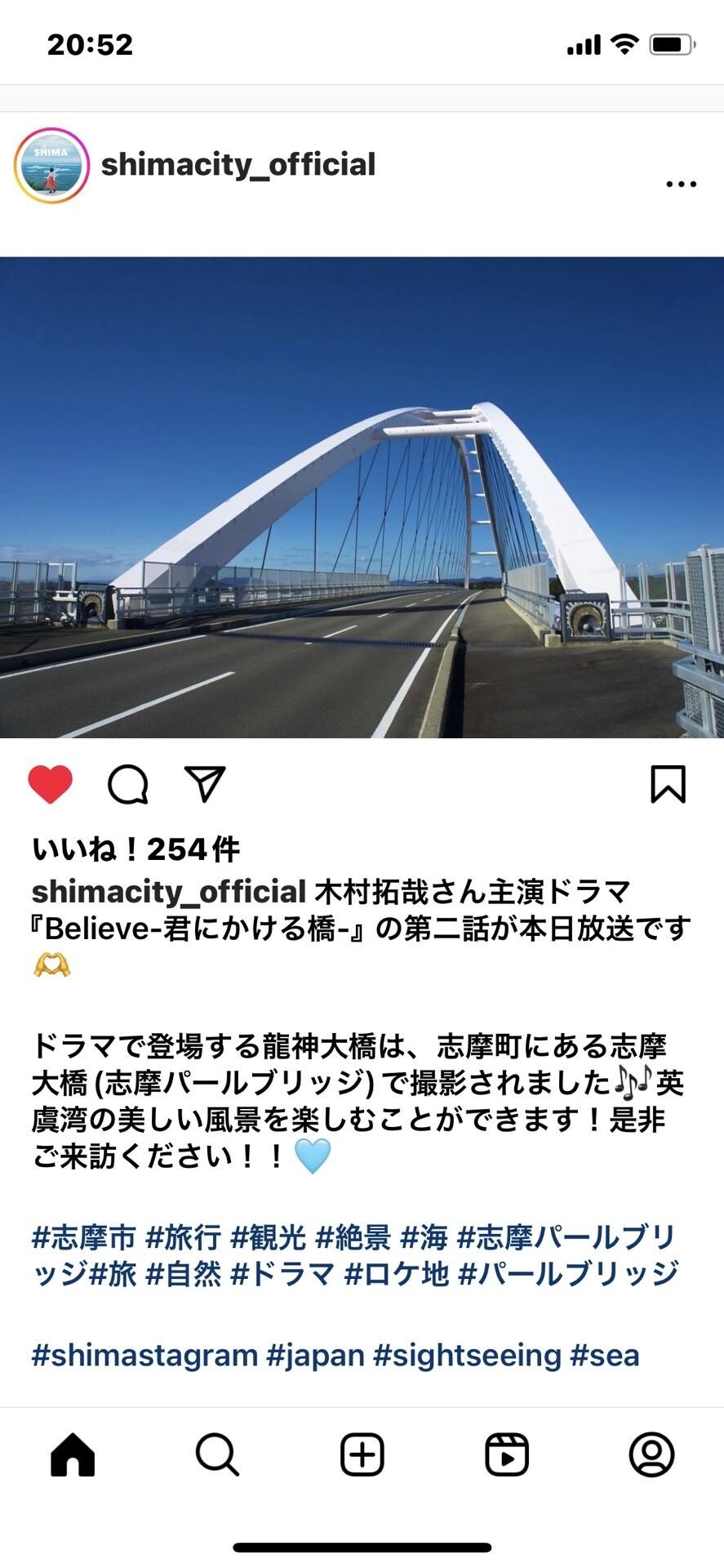Open your profile icon in navigation bar
Image resolution: width=724 pixels, height=1568 pixels.
tap(651, 1454)
